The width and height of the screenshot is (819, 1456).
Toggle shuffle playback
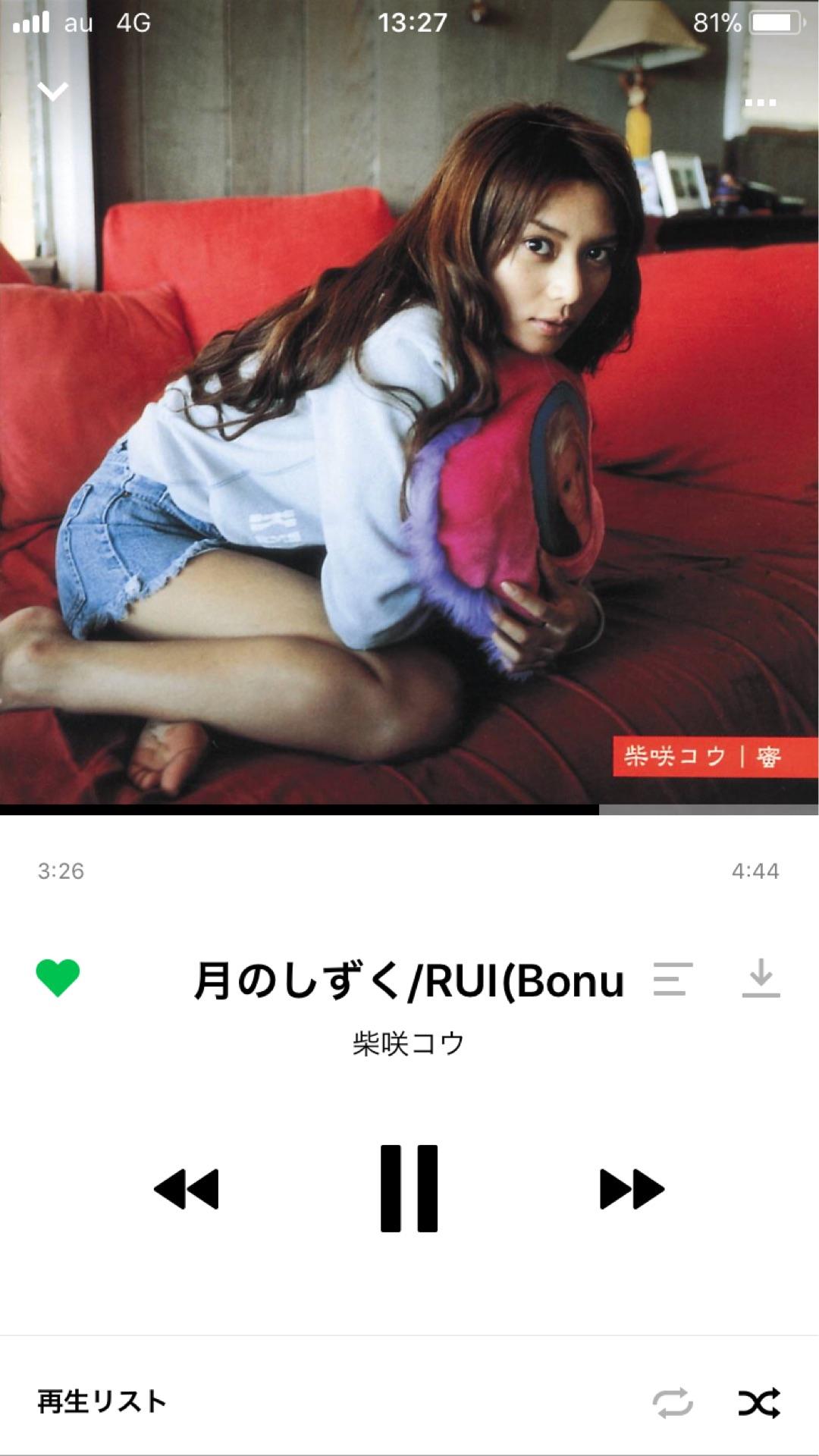point(759,1402)
